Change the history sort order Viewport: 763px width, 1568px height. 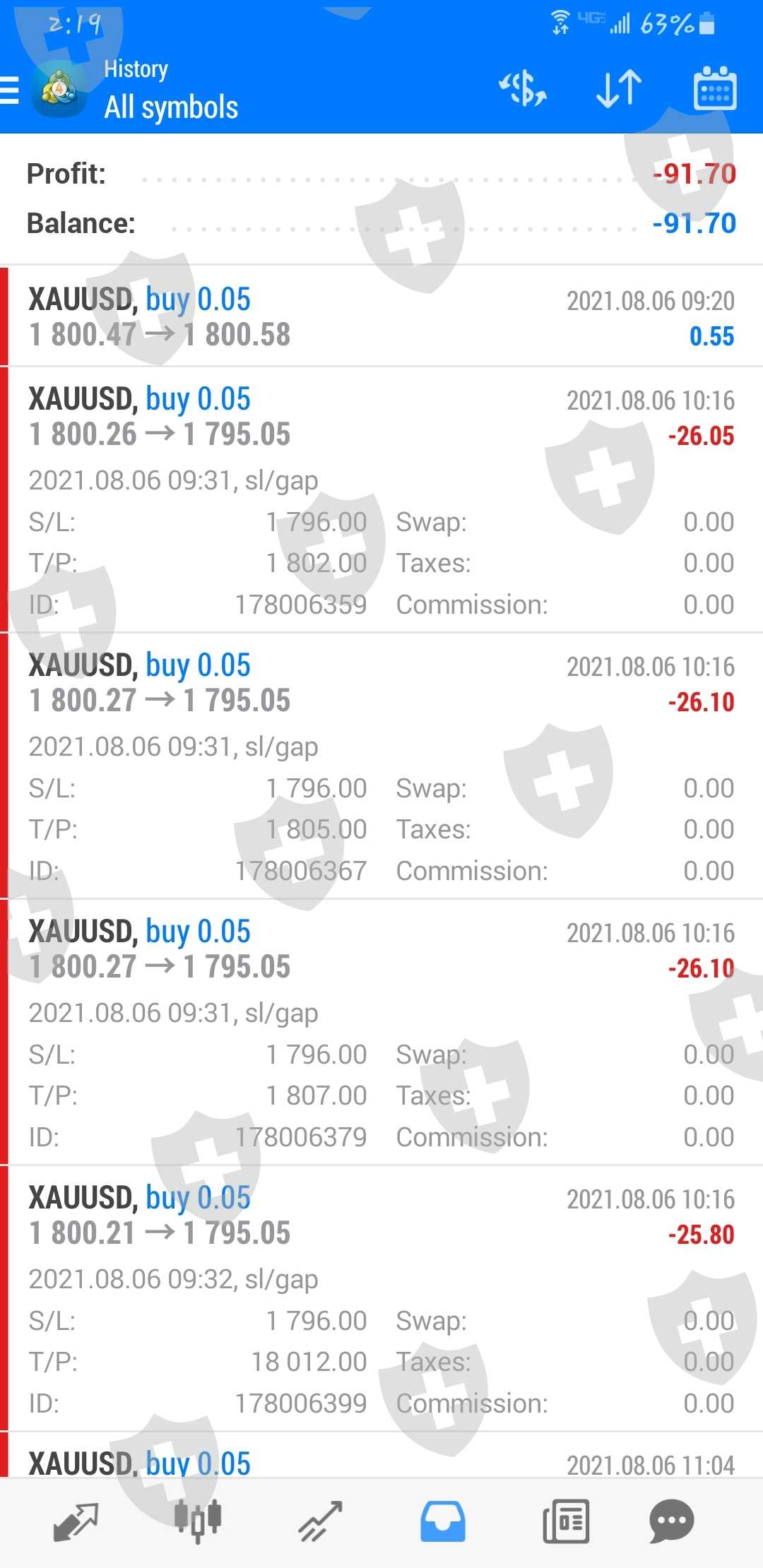619,89
